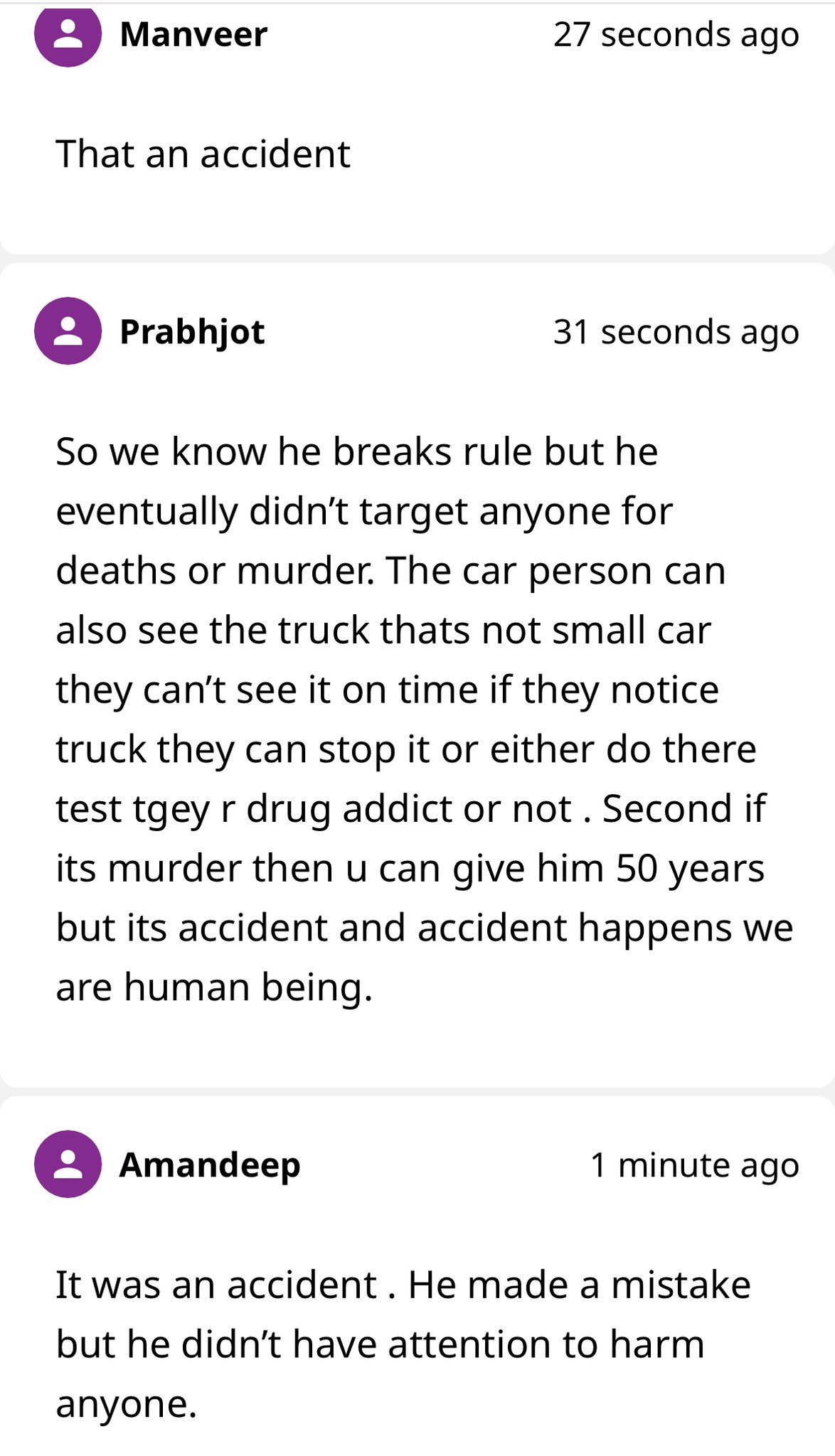This screenshot has height=1456, width=835.
Task: Open Prabhjot's profile avatar
Action: tap(68, 331)
